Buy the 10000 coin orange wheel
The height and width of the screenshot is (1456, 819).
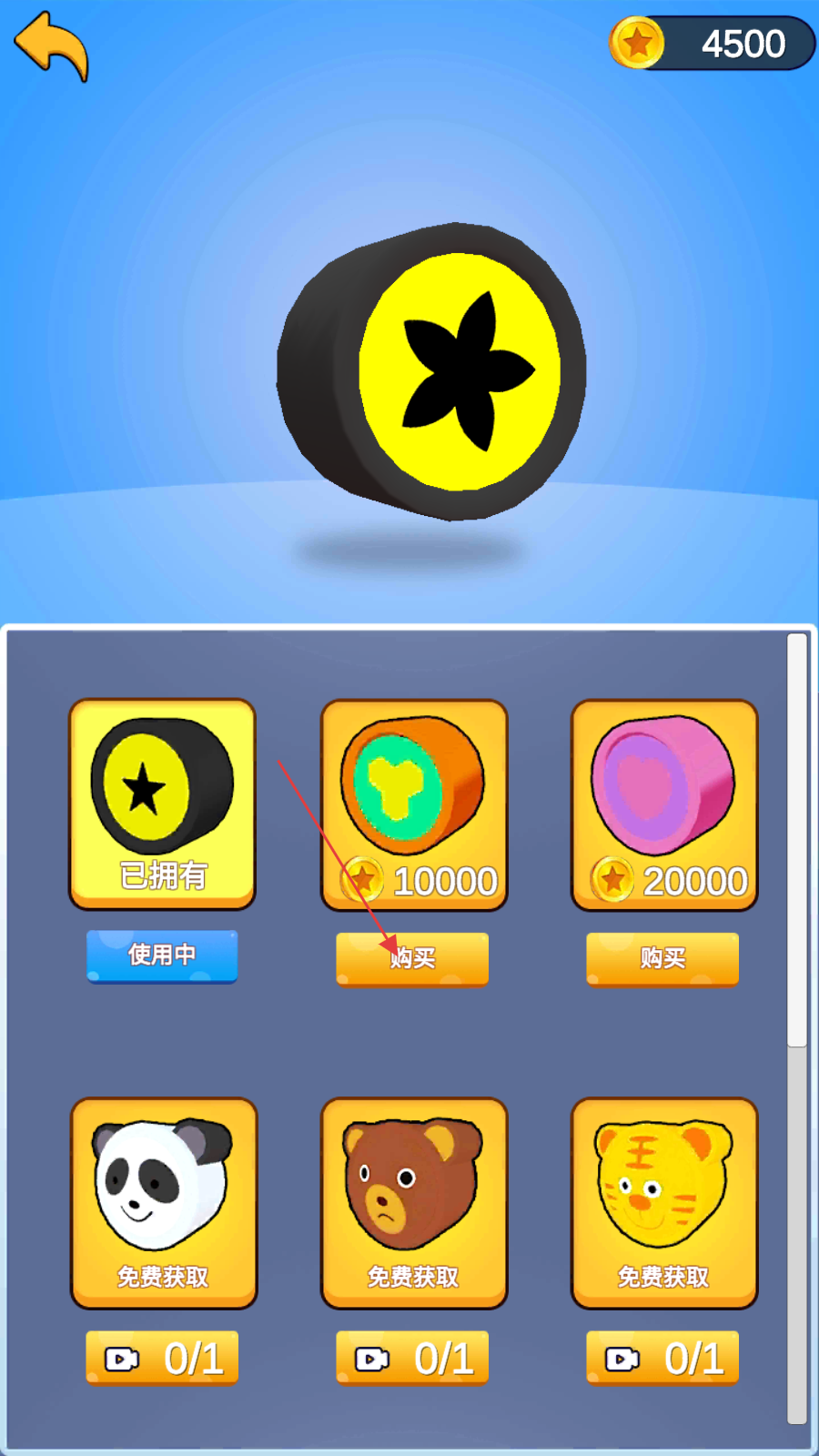click(412, 958)
